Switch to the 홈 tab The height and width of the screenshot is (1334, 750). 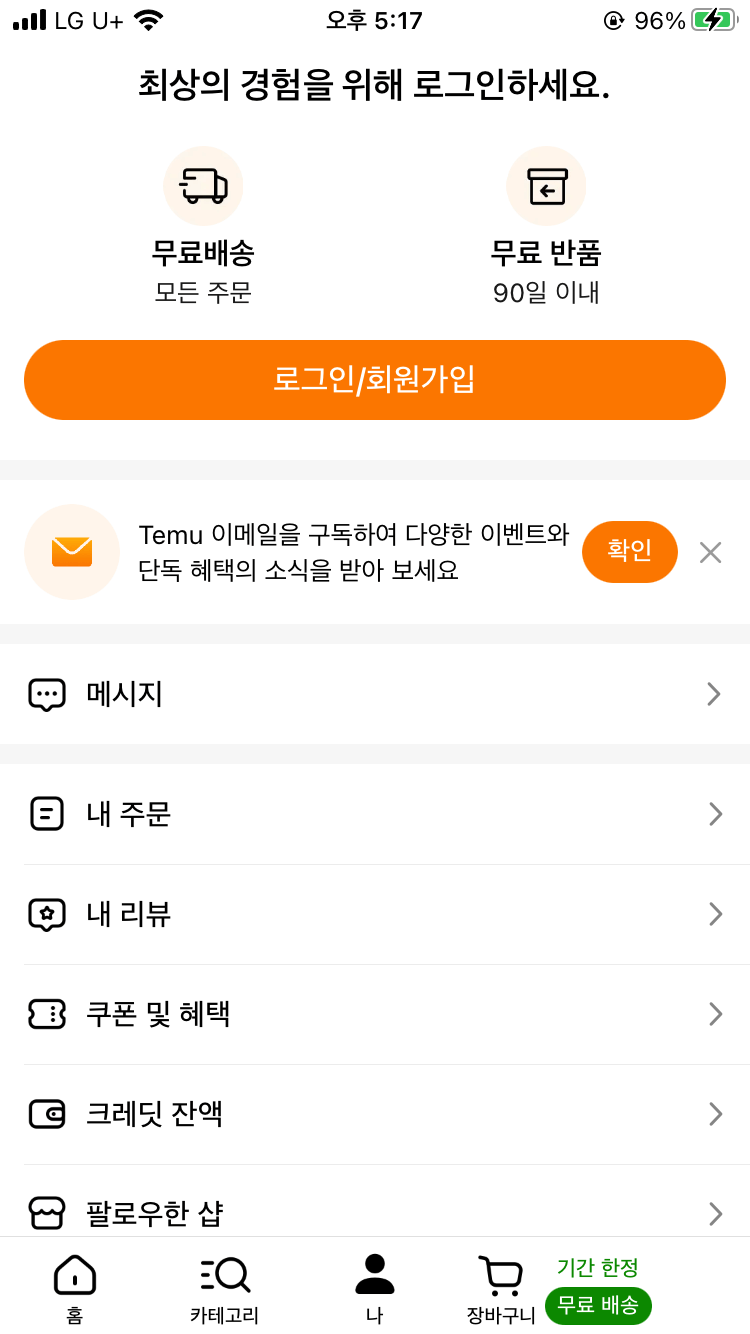[74, 1287]
